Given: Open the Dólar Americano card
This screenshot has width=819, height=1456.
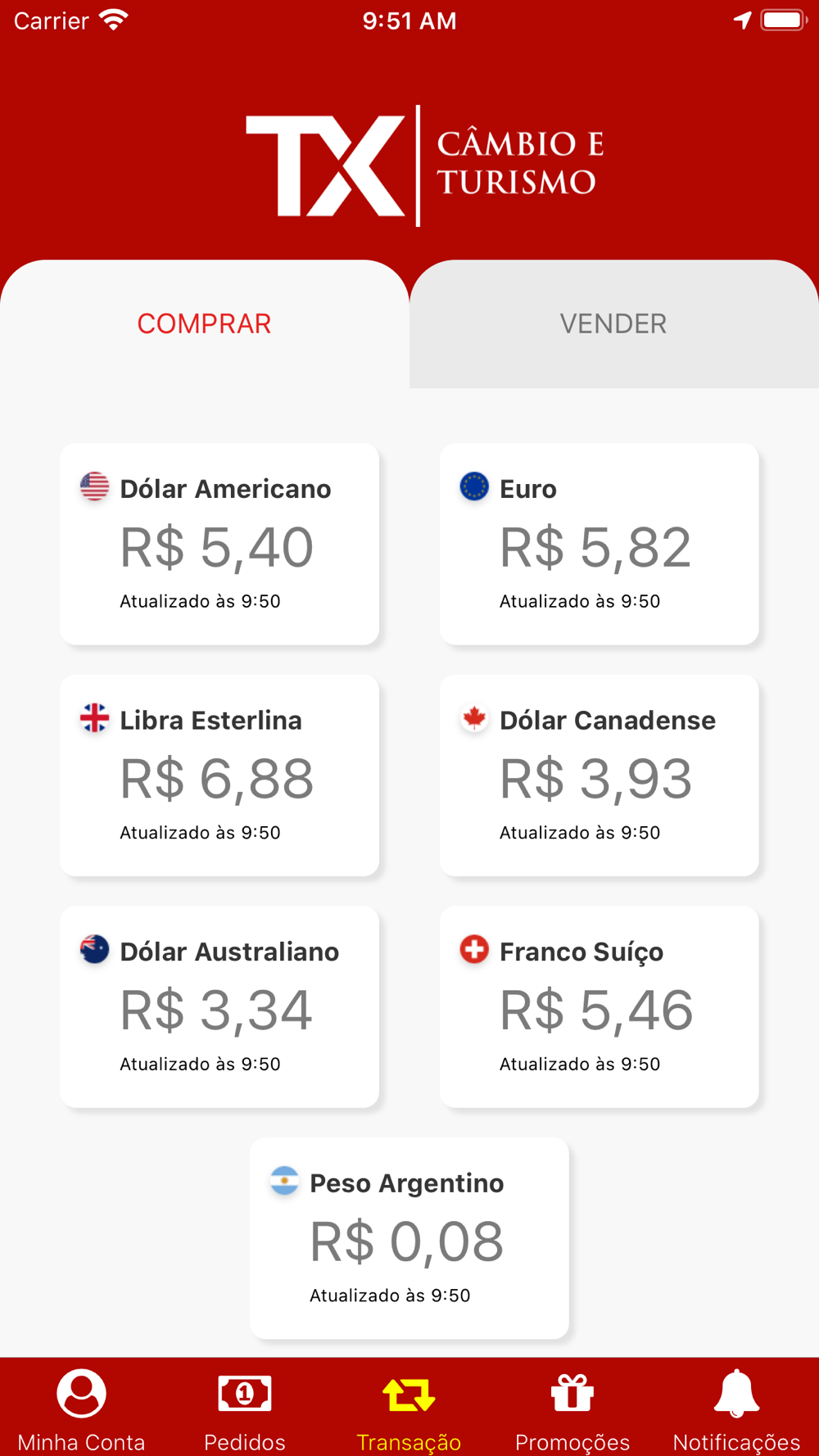Looking at the screenshot, I should 219,544.
